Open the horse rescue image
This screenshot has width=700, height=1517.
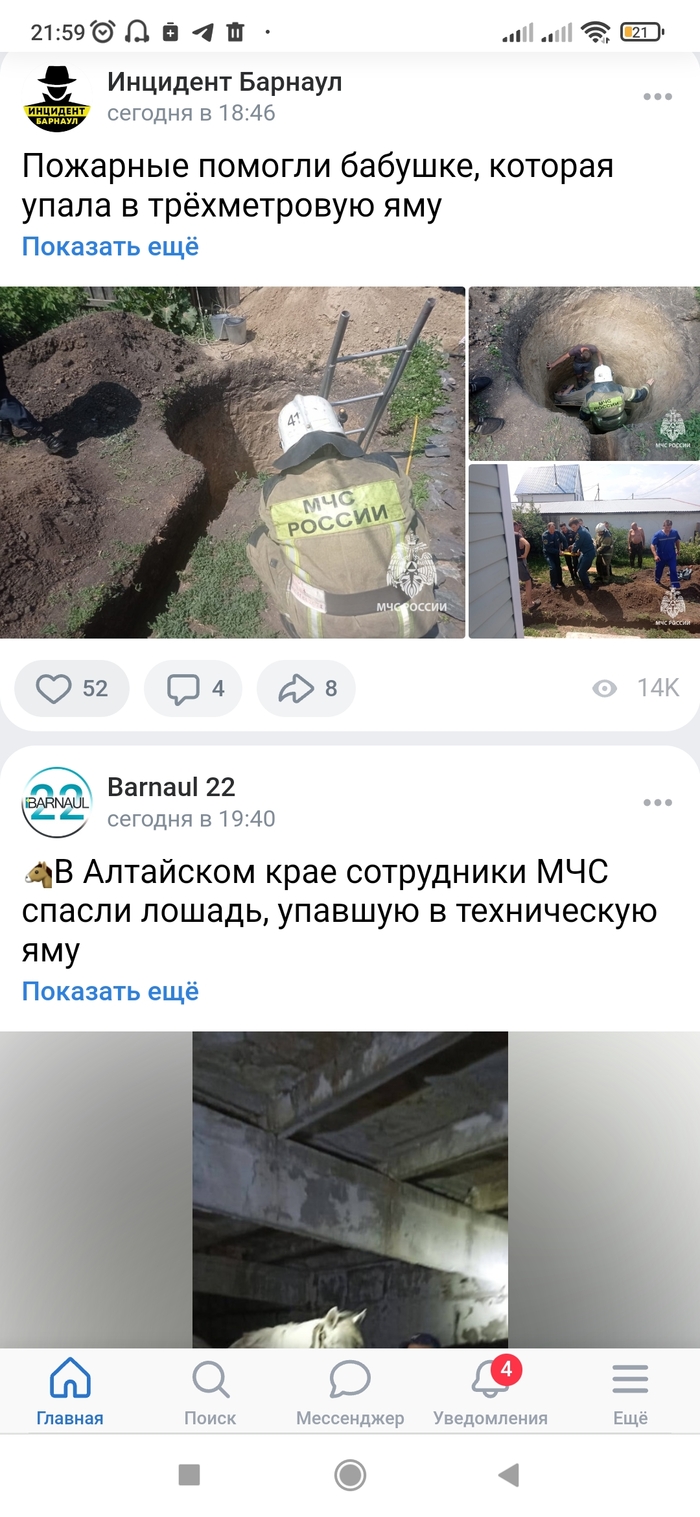point(350,1190)
